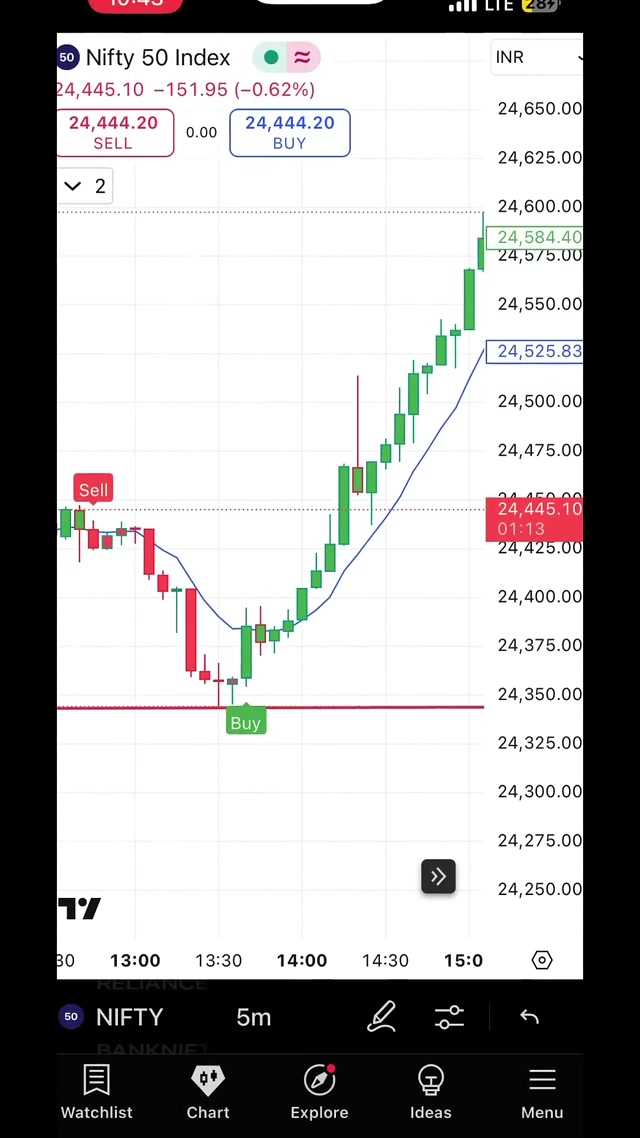Switch to the Chart tab
This screenshot has width=640, height=1138.
(x=208, y=1092)
